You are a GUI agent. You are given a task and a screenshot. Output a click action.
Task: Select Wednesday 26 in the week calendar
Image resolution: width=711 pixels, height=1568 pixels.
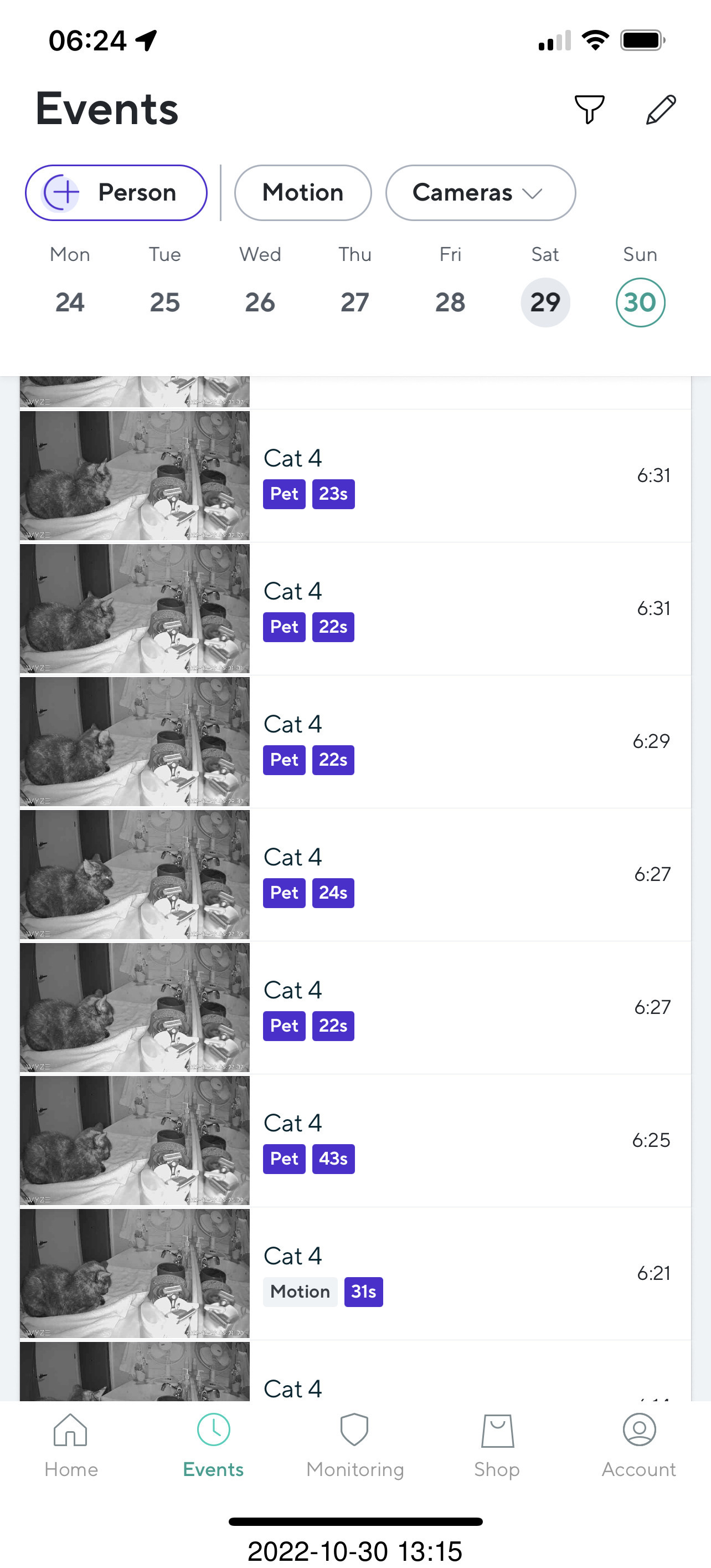click(260, 302)
